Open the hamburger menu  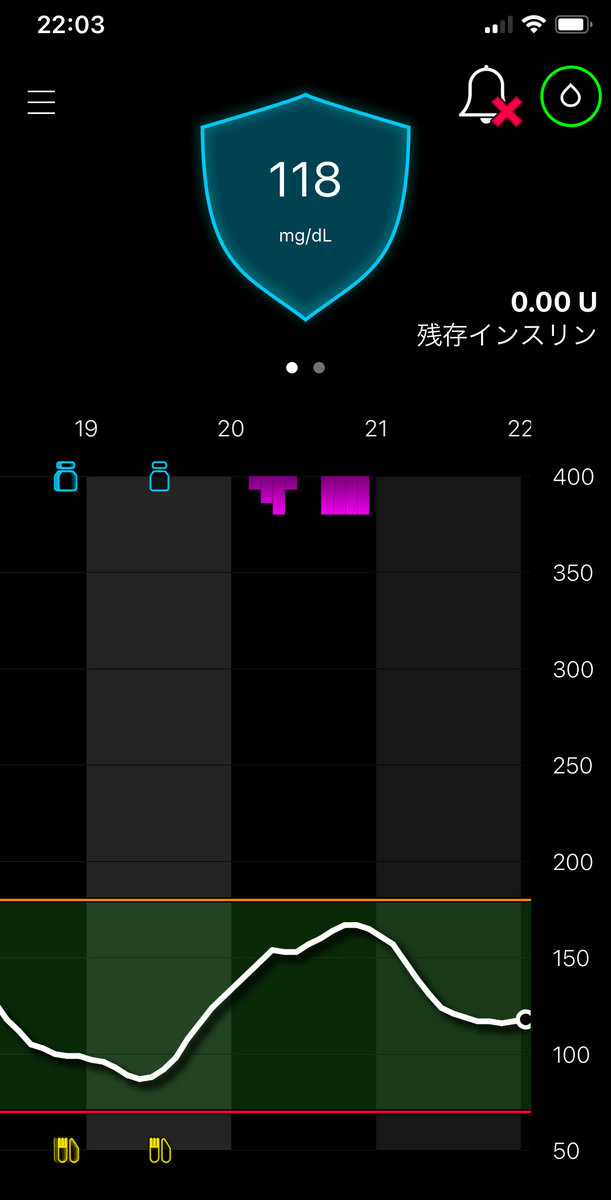tap(41, 102)
